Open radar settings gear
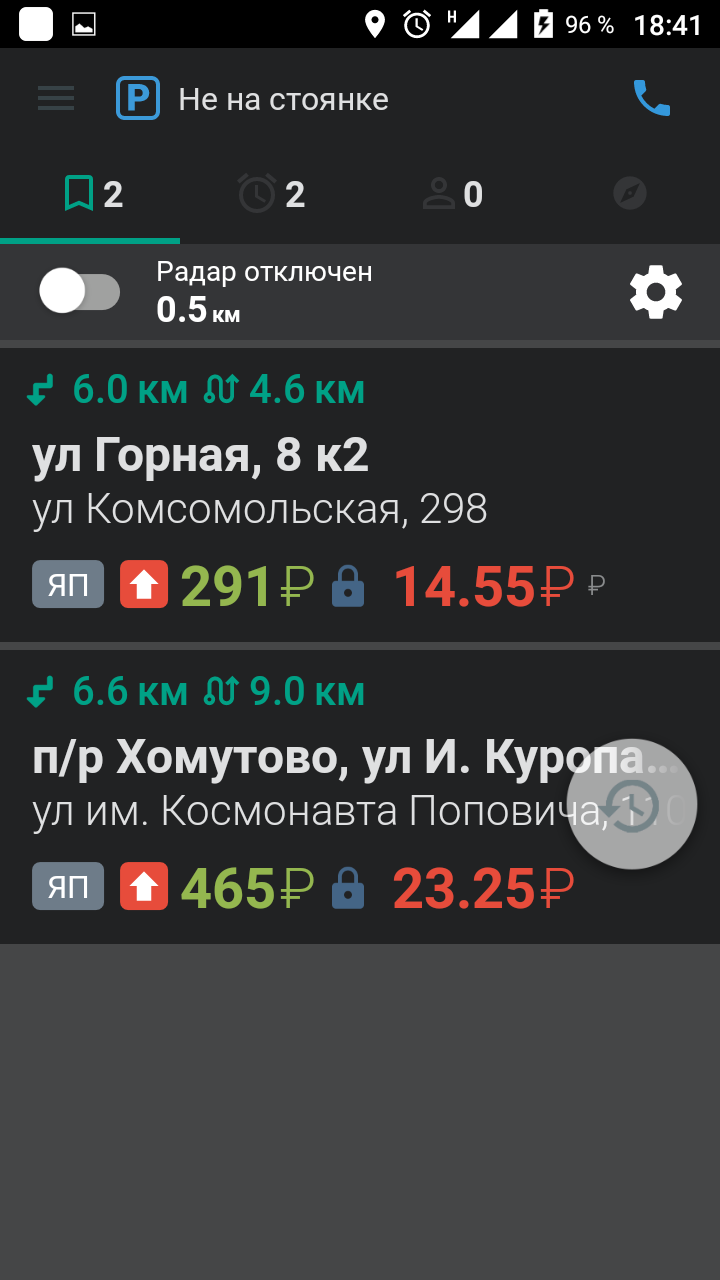The height and width of the screenshot is (1280, 720). 655,292
